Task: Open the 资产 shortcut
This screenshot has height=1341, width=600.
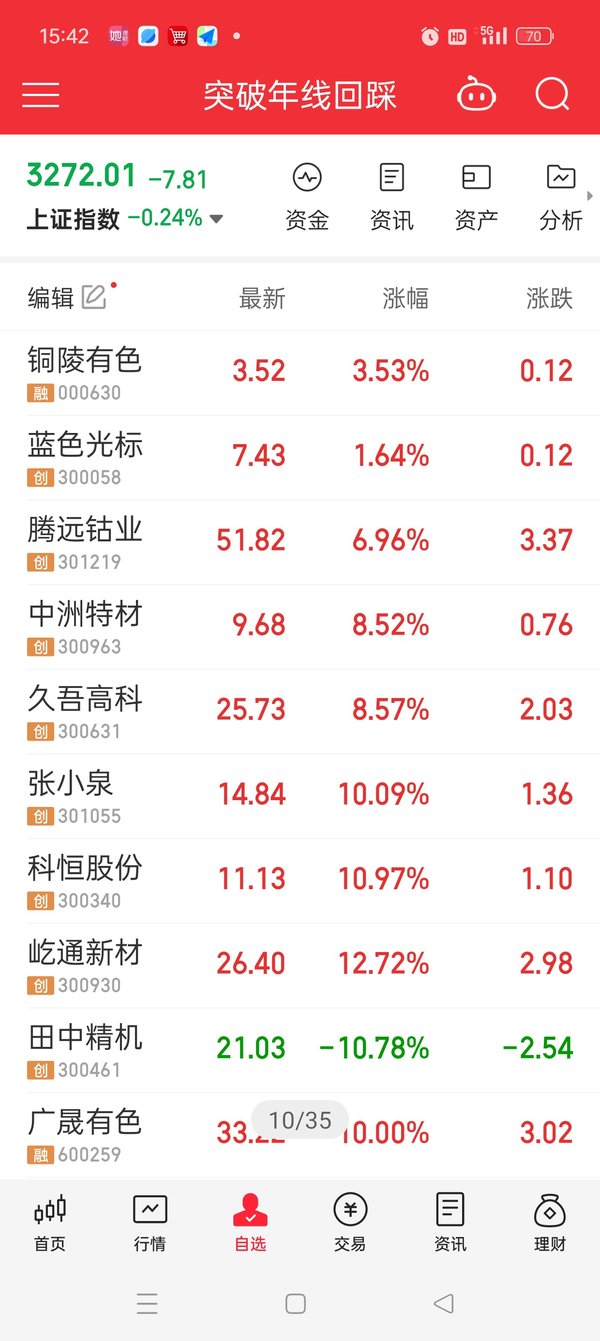Action: (476, 198)
